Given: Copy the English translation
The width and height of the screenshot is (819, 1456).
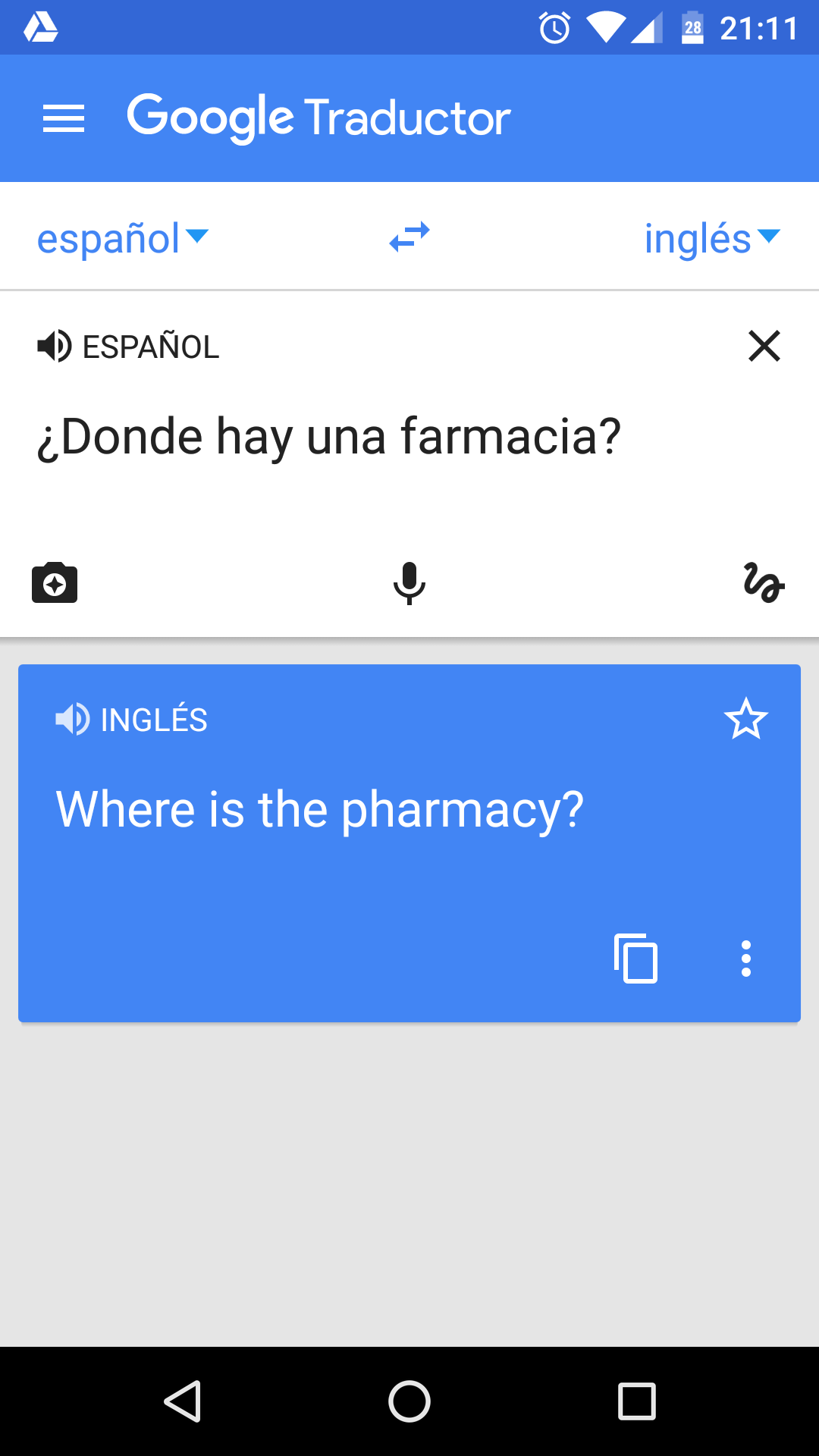Looking at the screenshot, I should pyautogui.click(x=635, y=959).
